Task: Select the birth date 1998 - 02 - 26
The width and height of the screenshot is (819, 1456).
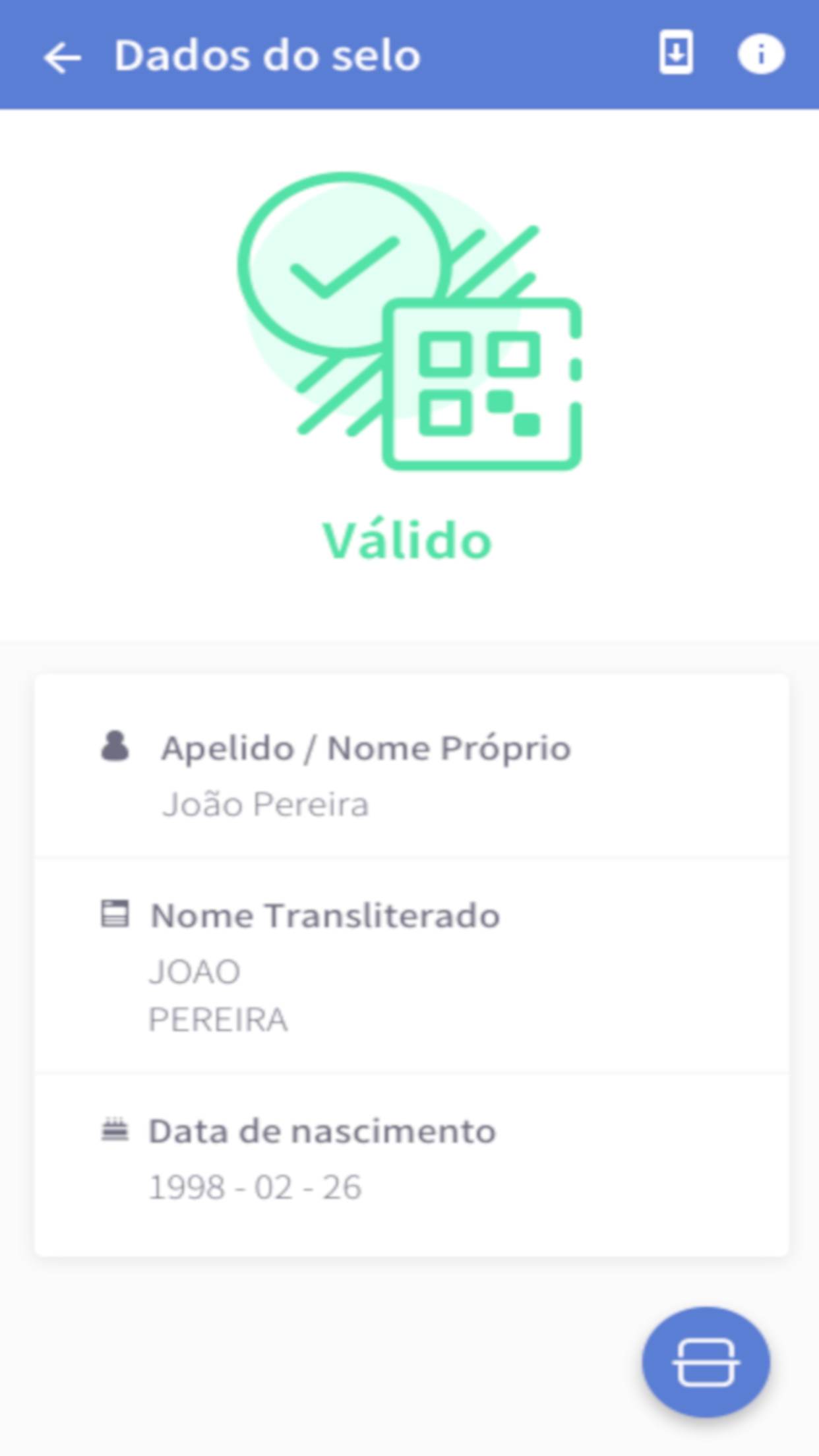Action: [255, 1185]
